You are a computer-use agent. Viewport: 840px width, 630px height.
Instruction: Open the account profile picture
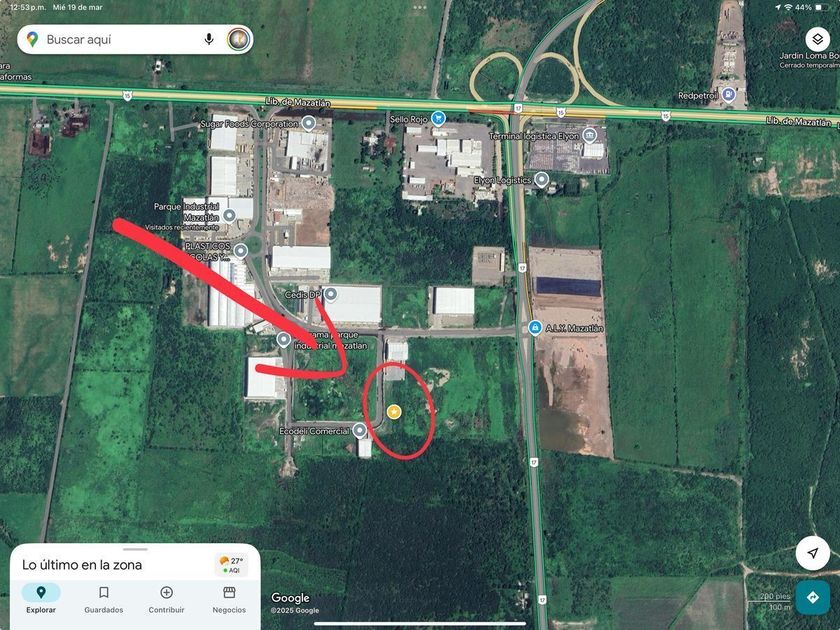pyautogui.click(x=238, y=39)
